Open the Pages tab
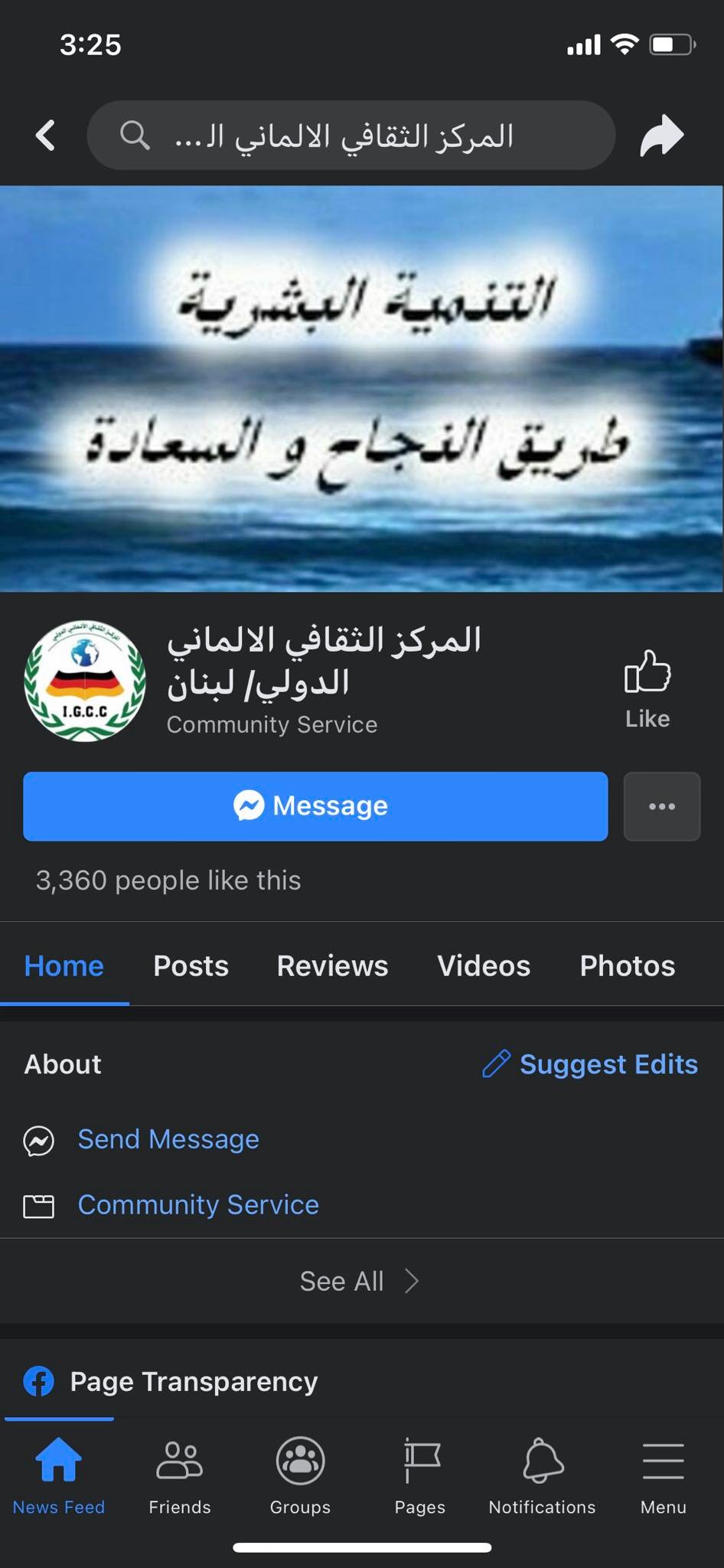Screen dimensions: 724x1568 coord(420,1475)
